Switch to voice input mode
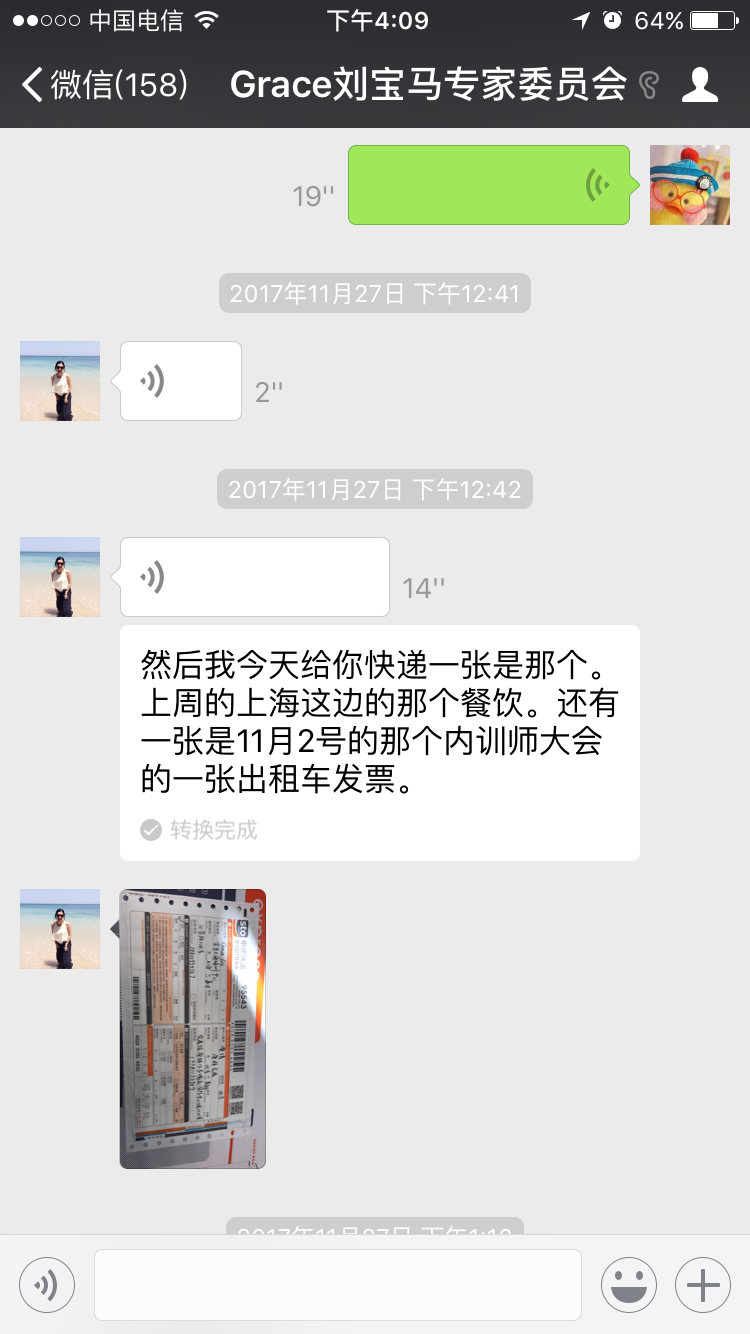750x1334 pixels. click(47, 1284)
